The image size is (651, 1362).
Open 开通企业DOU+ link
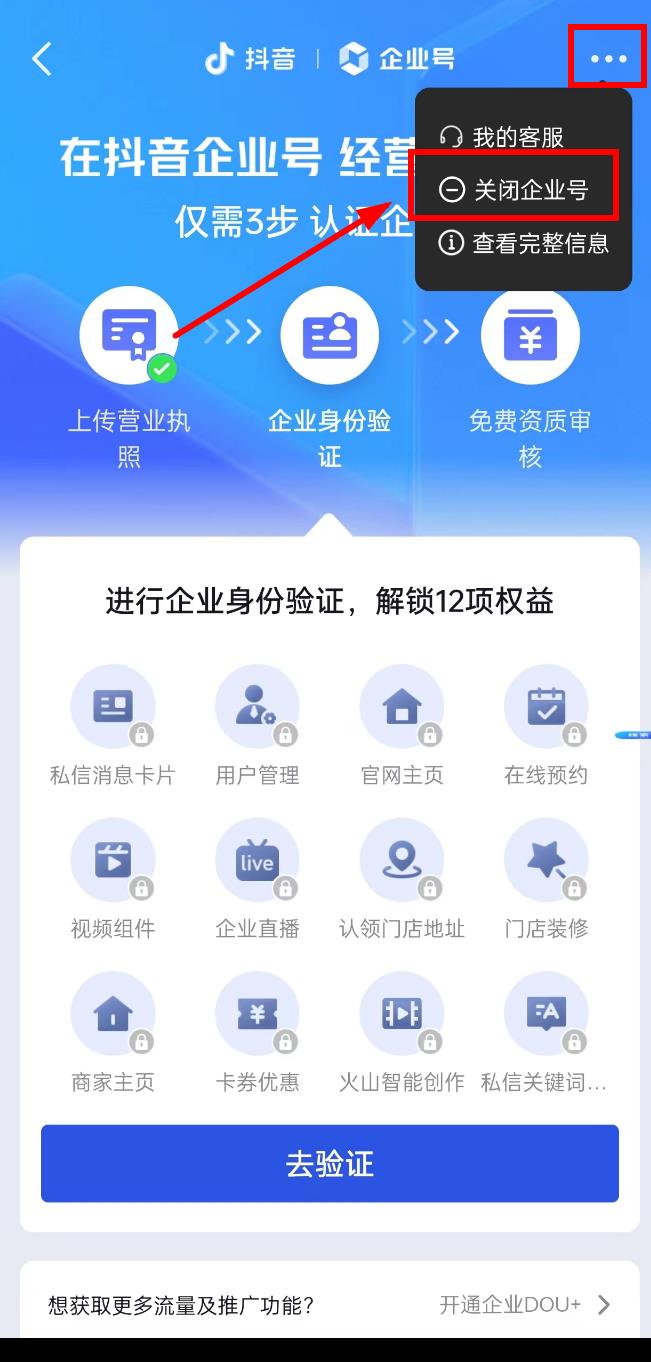(x=525, y=1304)
